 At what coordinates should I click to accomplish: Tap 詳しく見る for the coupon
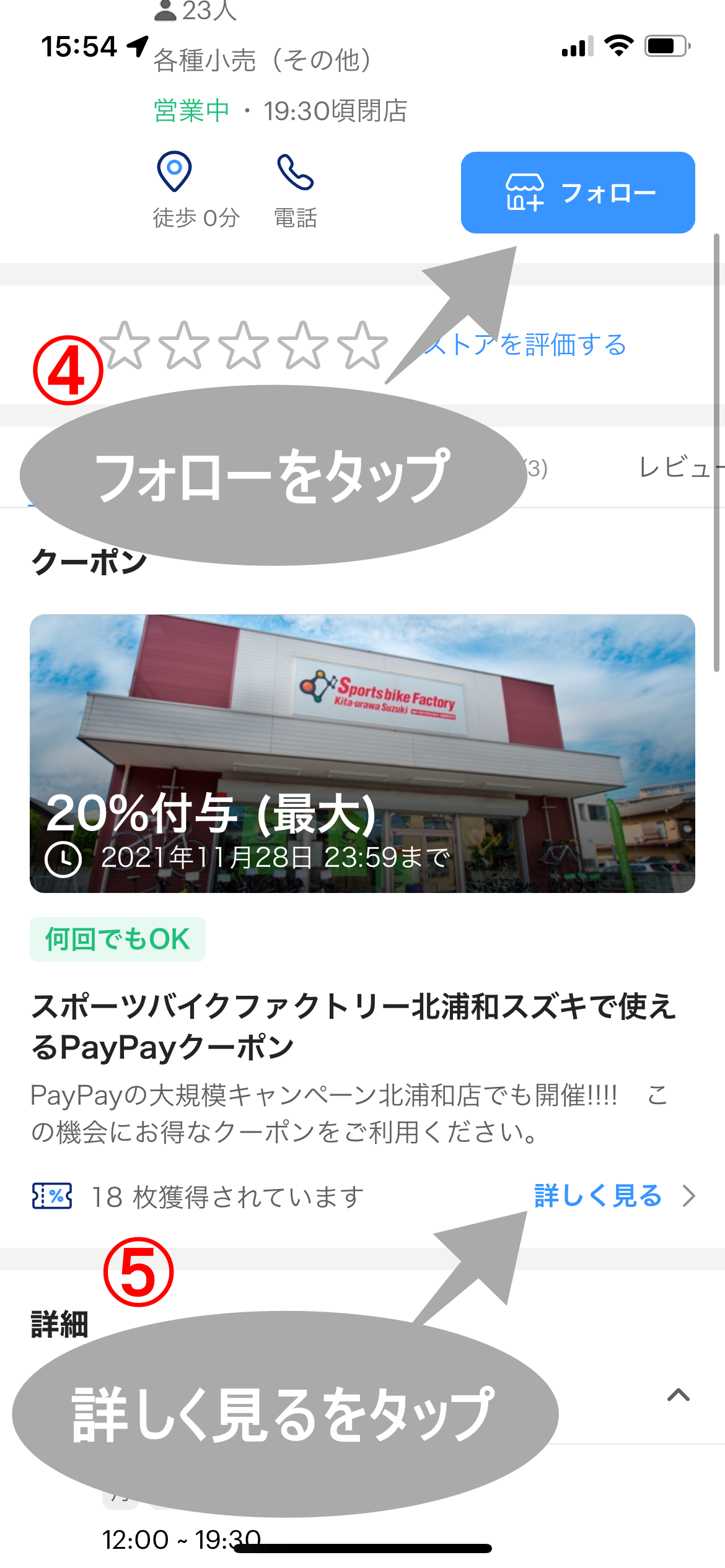pyautogui.click(x=599, y=1196)
